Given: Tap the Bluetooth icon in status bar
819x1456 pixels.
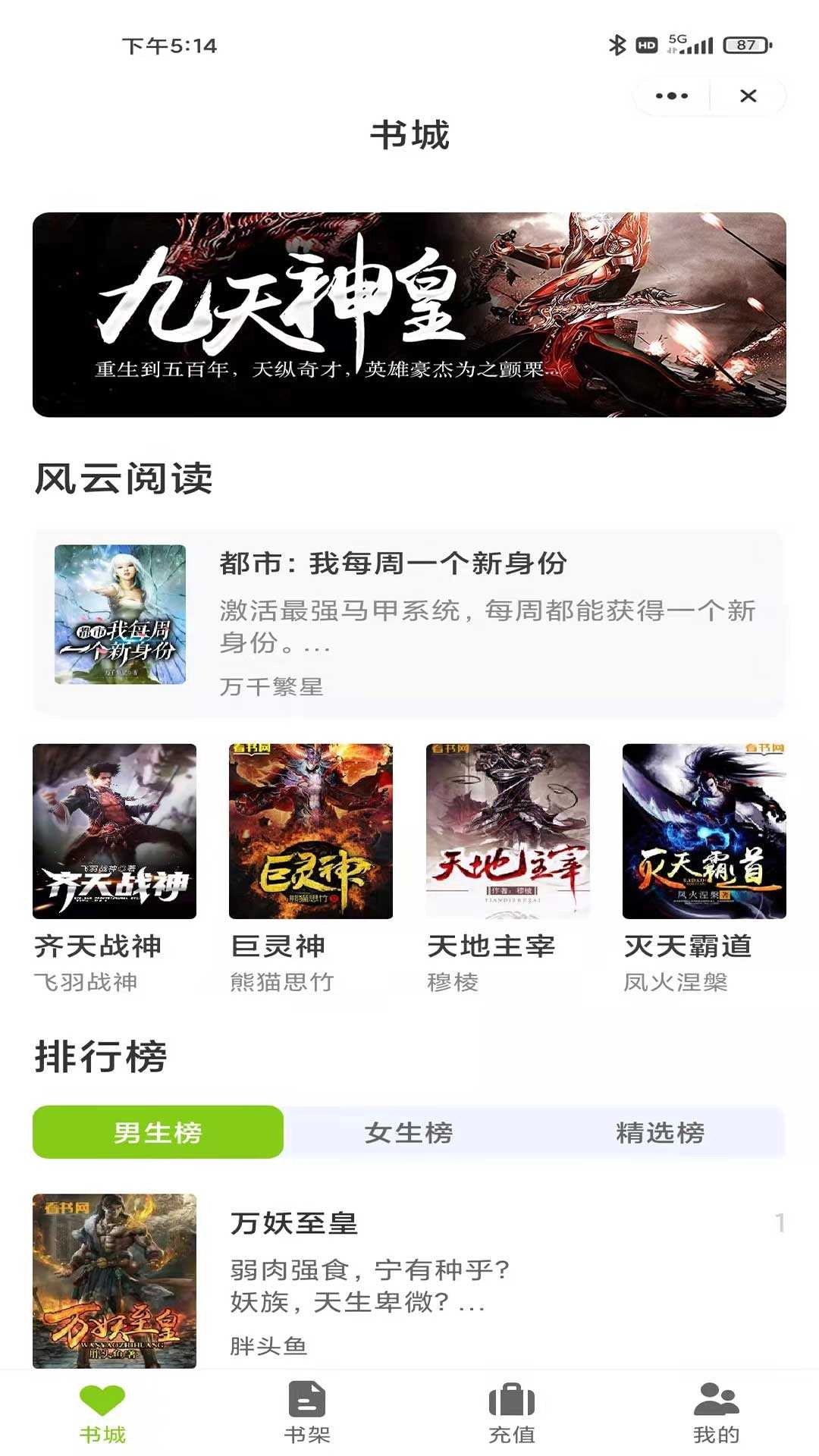Looking at the screenshot, I should point(617,45).
